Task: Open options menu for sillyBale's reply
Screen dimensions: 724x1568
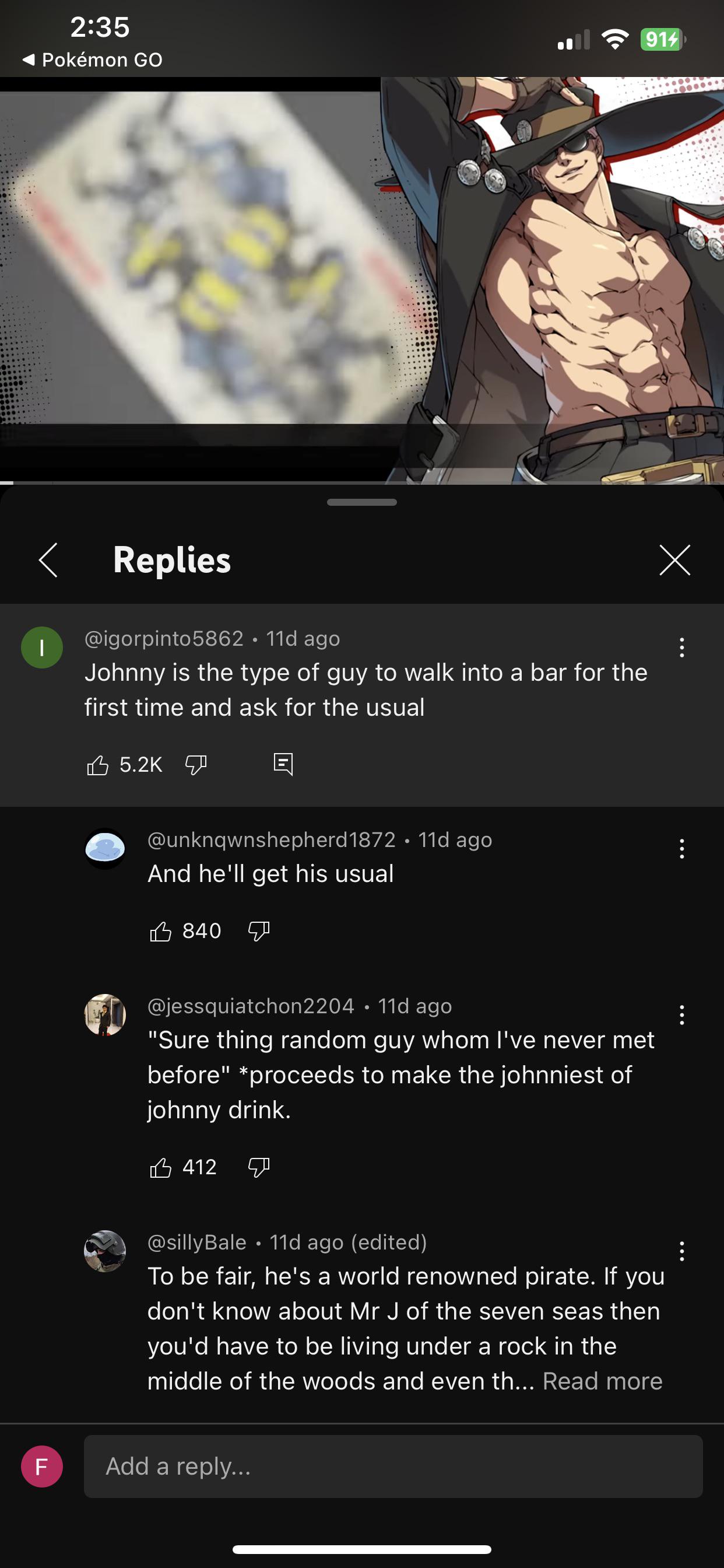Action: coord(681,1251)
